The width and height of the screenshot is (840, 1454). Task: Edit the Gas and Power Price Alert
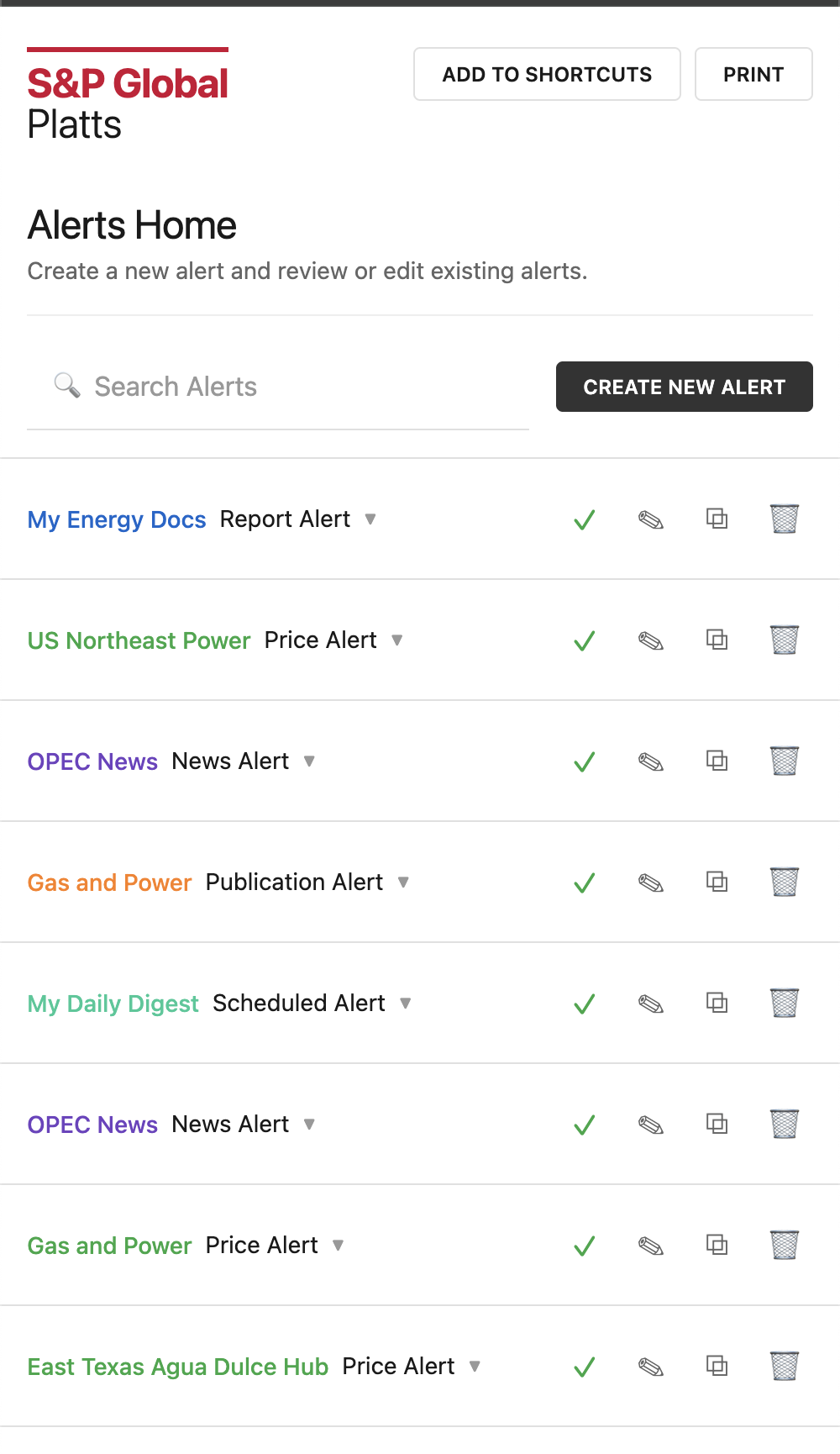[x=651, y=1246]
